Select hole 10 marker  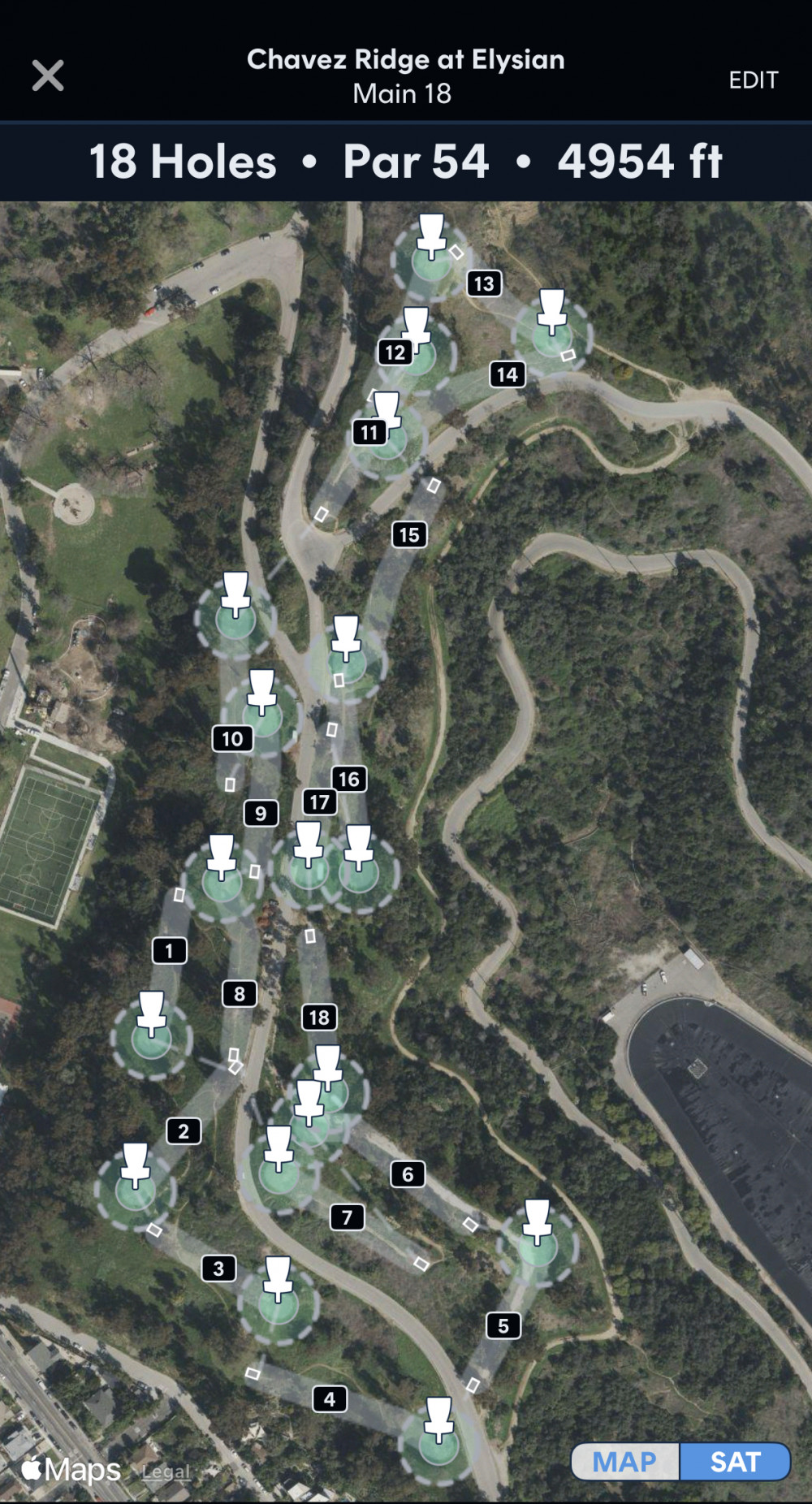pyautogui.click(x=232, y=739)
